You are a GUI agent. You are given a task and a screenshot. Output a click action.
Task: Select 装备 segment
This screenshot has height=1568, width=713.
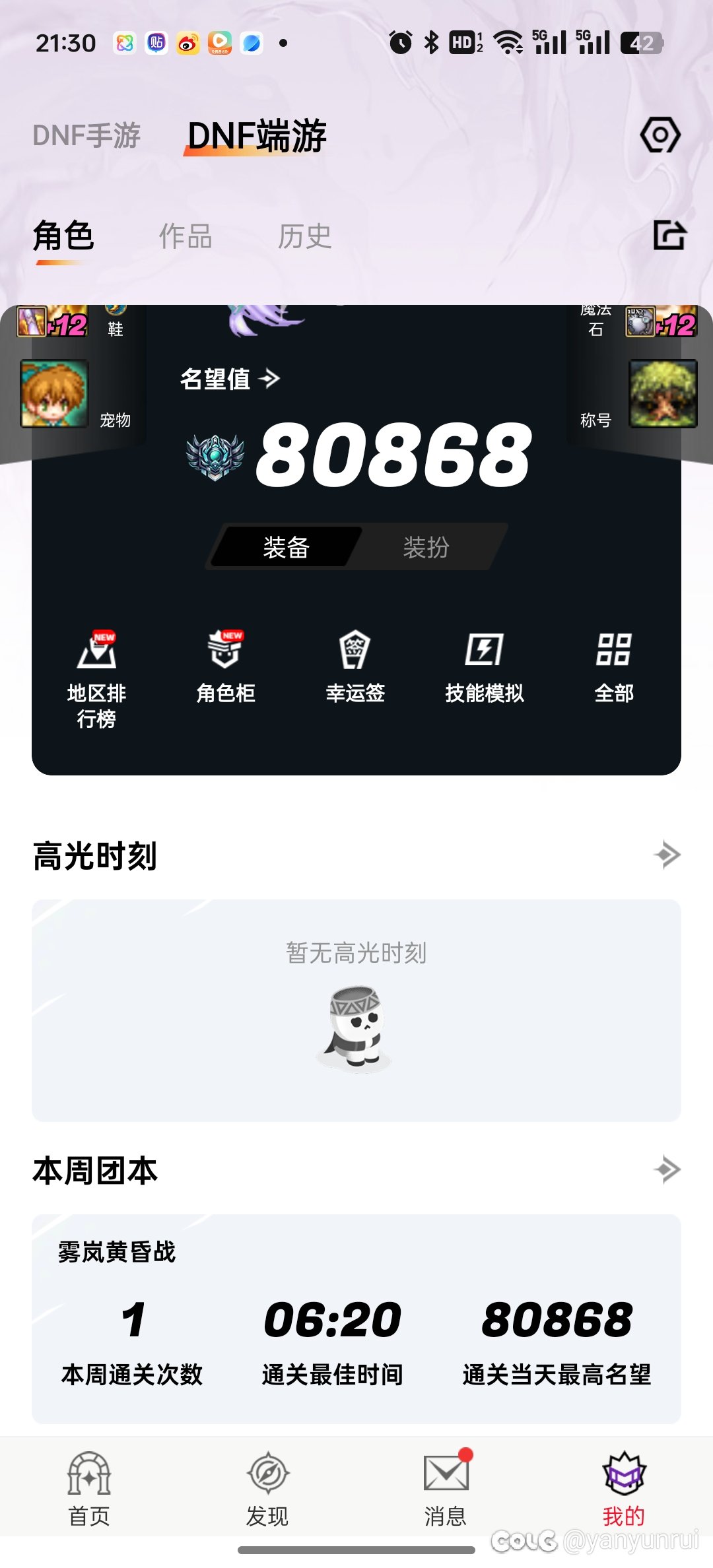(x=286, y=547)
